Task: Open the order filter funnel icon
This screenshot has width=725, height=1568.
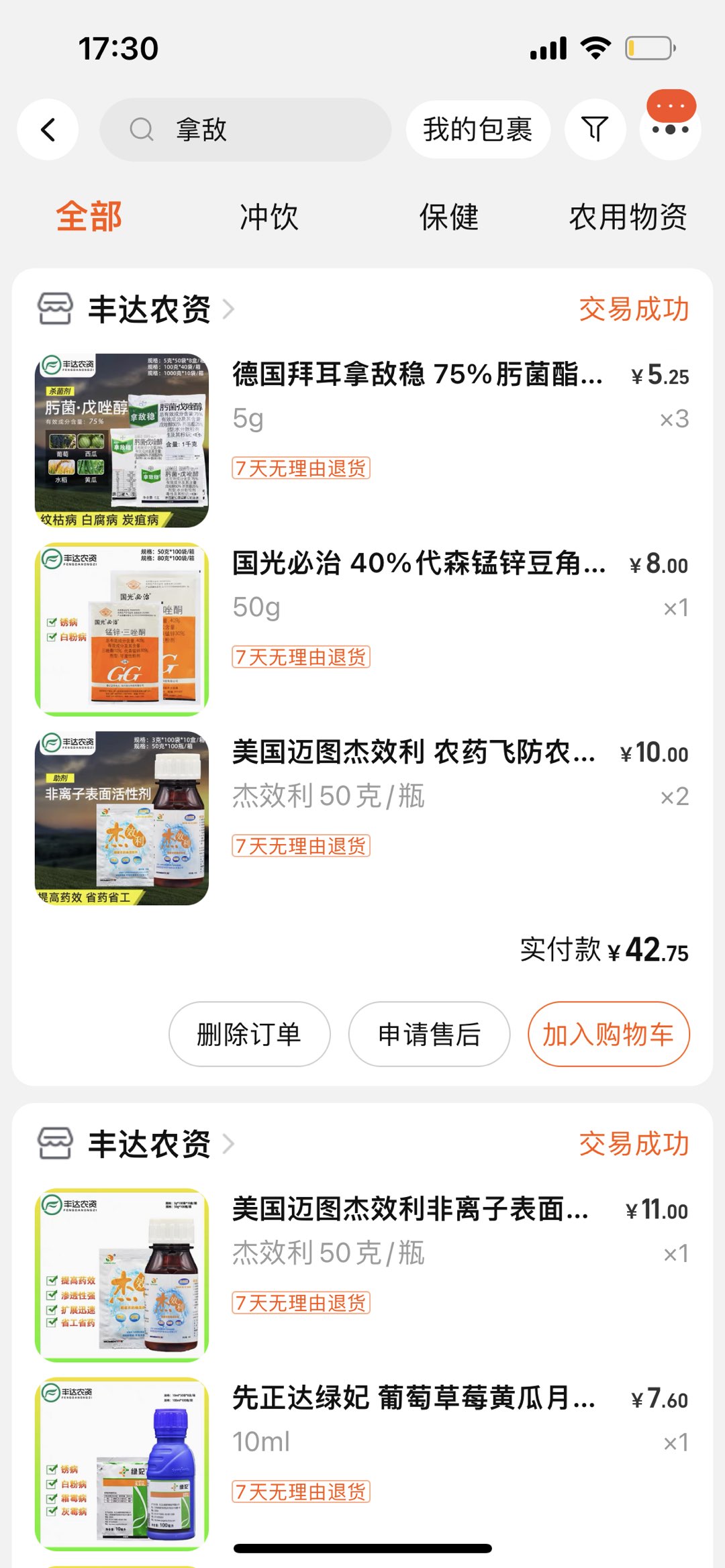Action: [x=595, y=129]
